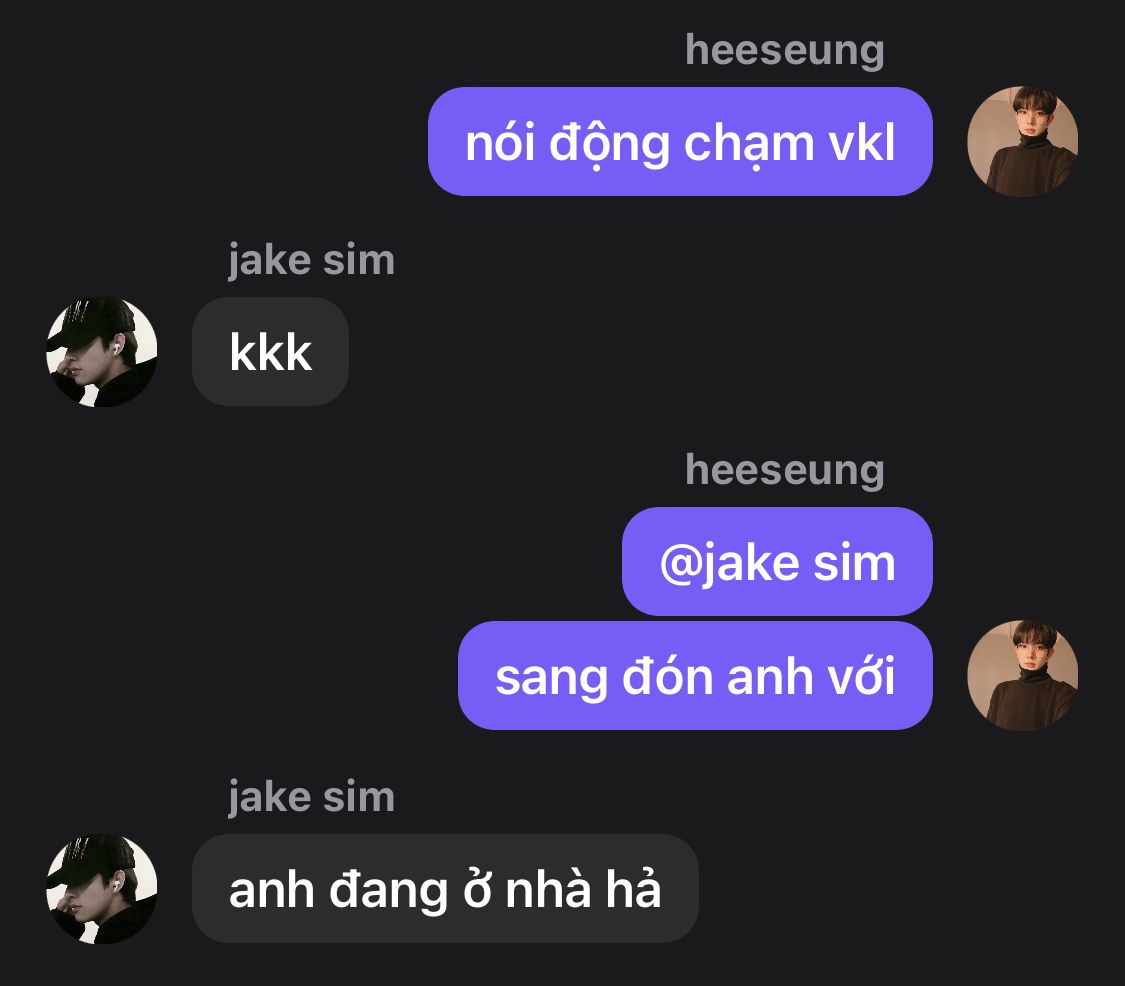Image resolution: width=1125 pixels, height=986 pixels.
Task: Open heeseung's avatar beside "nói động chạm vkl"
Action: (1022, 141)
